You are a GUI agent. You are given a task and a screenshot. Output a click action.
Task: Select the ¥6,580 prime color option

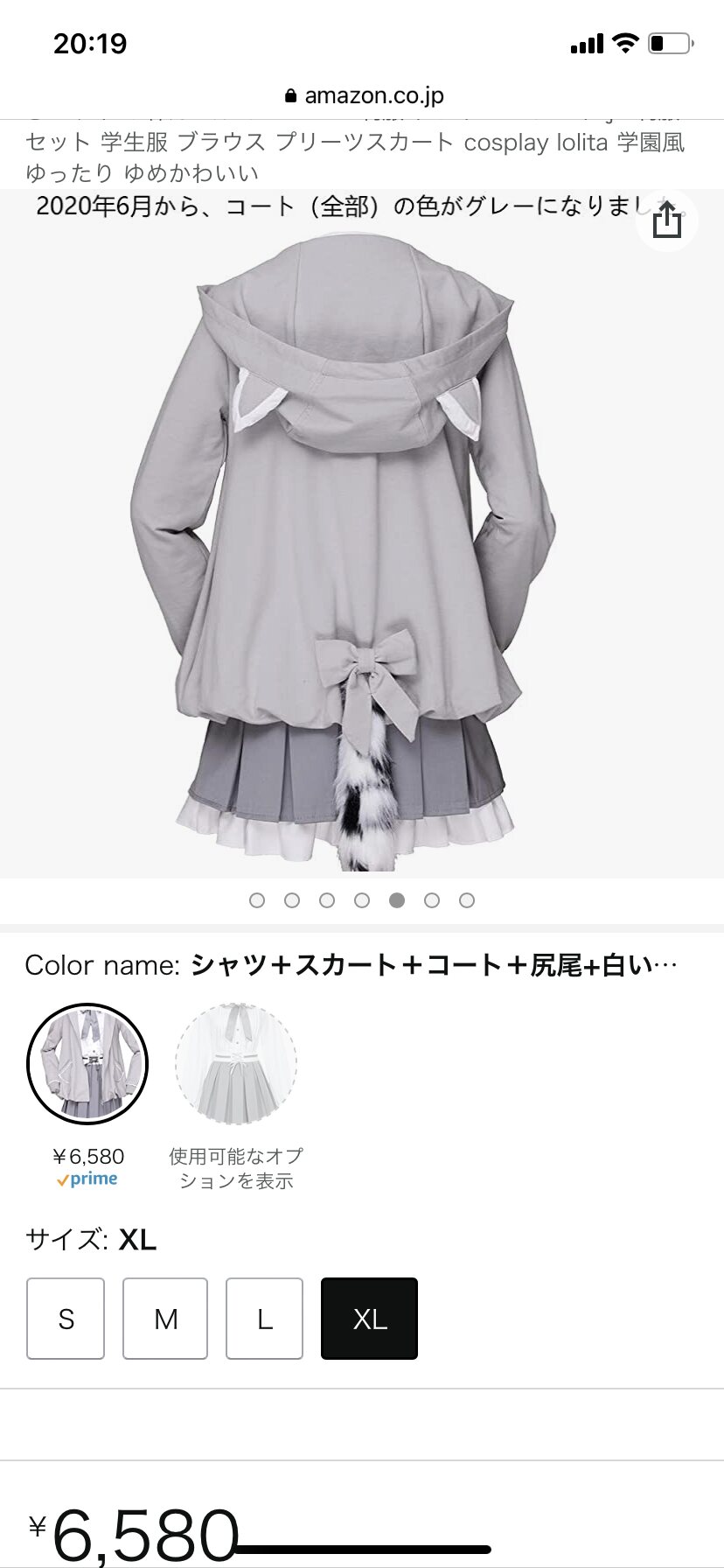pyautogui.click(x=87, y=1064)
